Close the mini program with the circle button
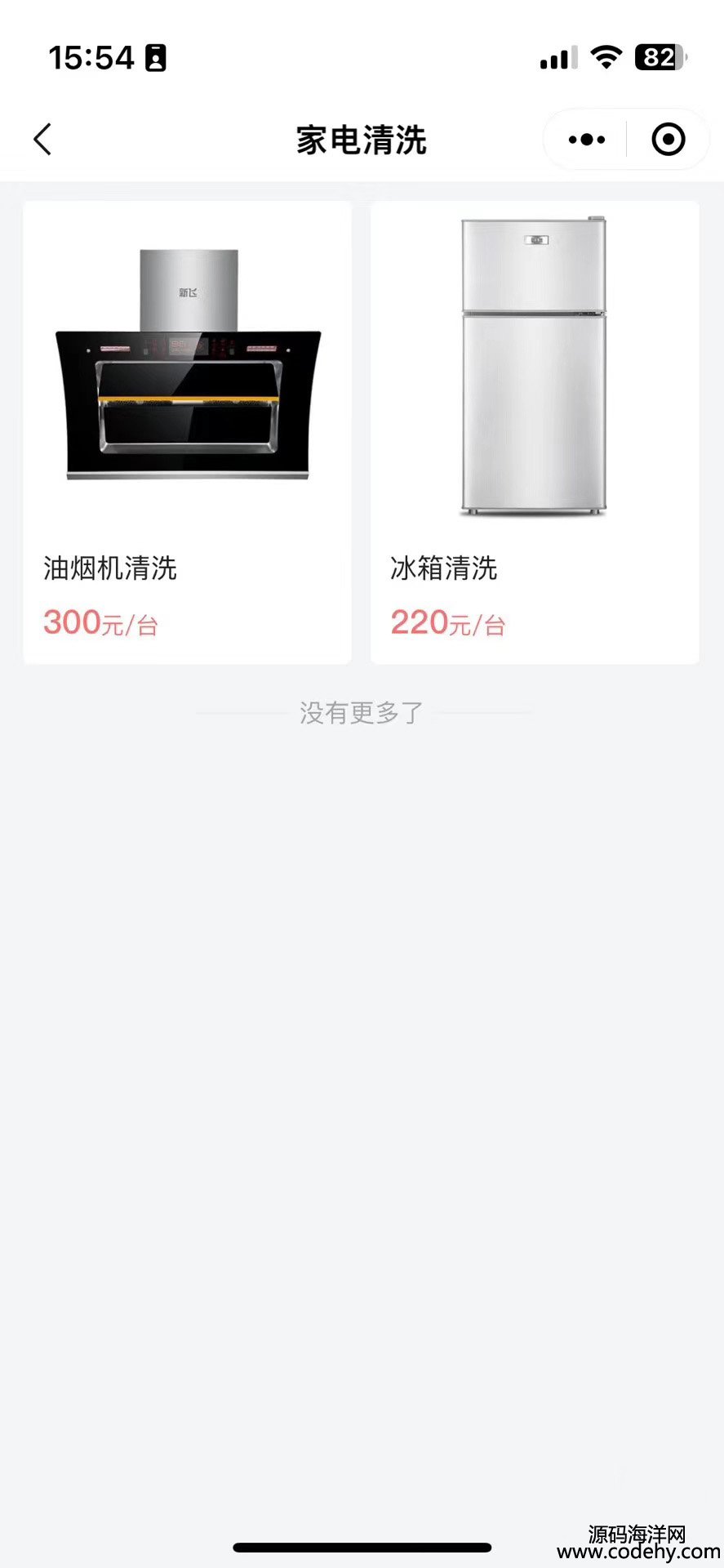This screenshot has width=724, height=1568. (x=668, y=140)
